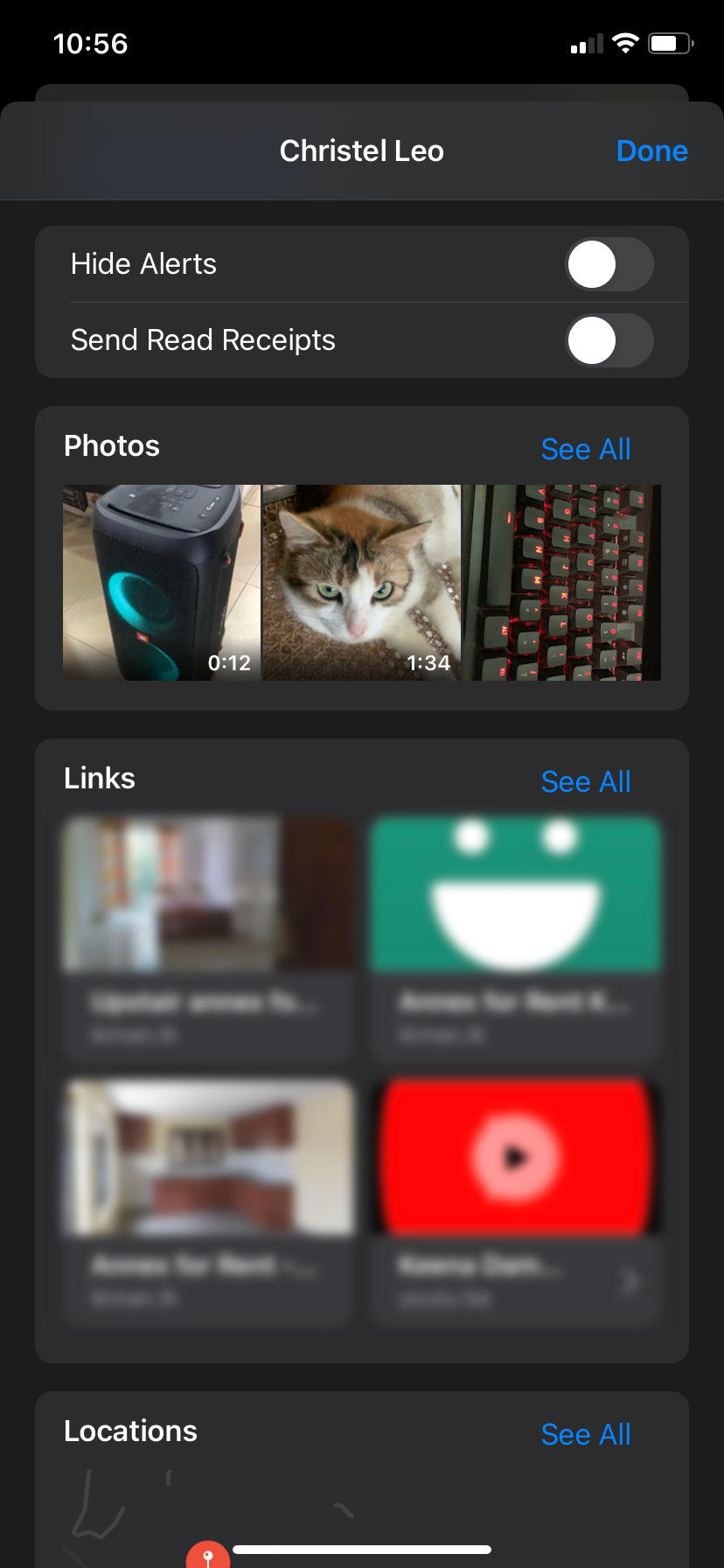Open the red play-button video link
Screen dimensions: 724x1568
coord(515,1200)
